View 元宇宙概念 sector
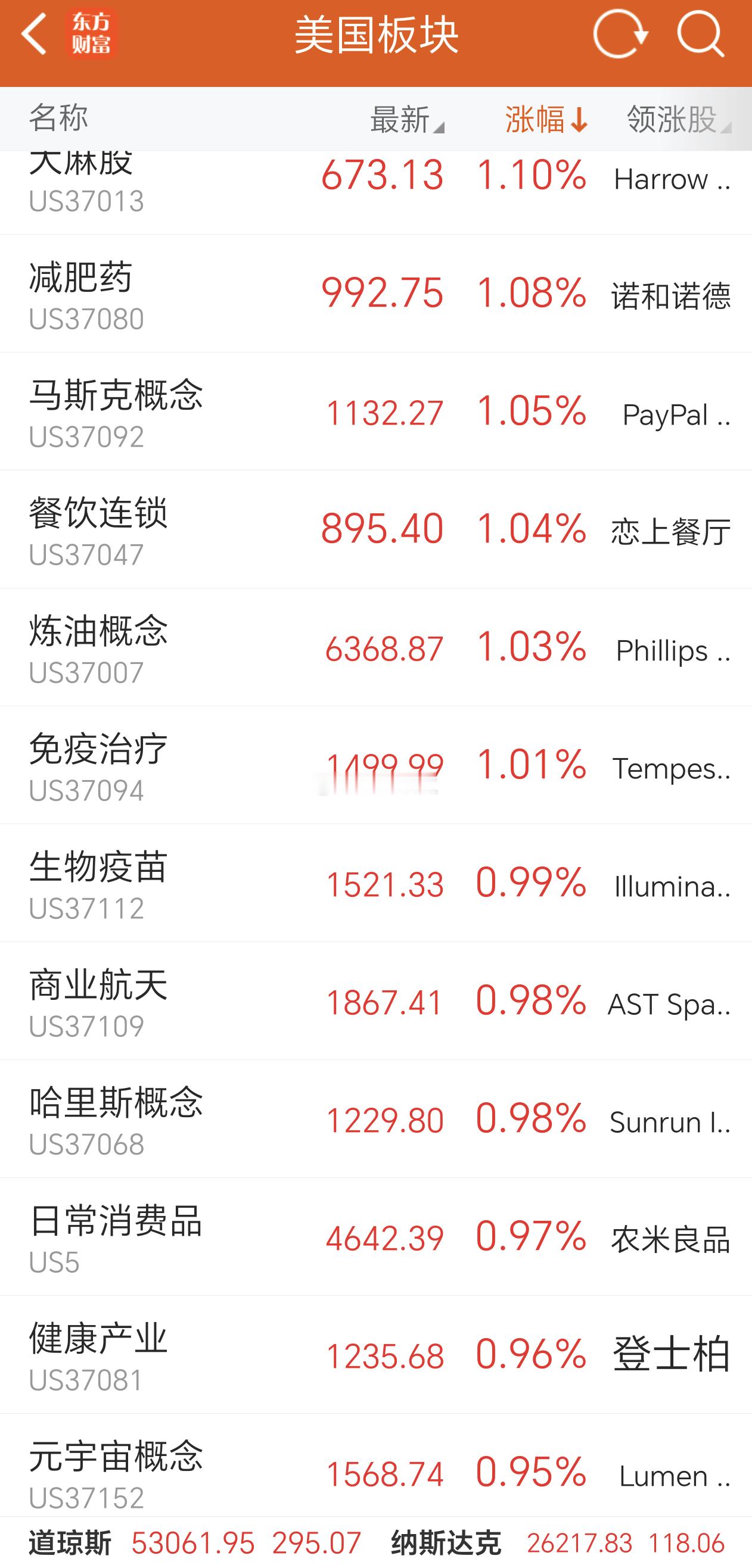This screenshot has width=752, height=1568. click(375, 1466)
